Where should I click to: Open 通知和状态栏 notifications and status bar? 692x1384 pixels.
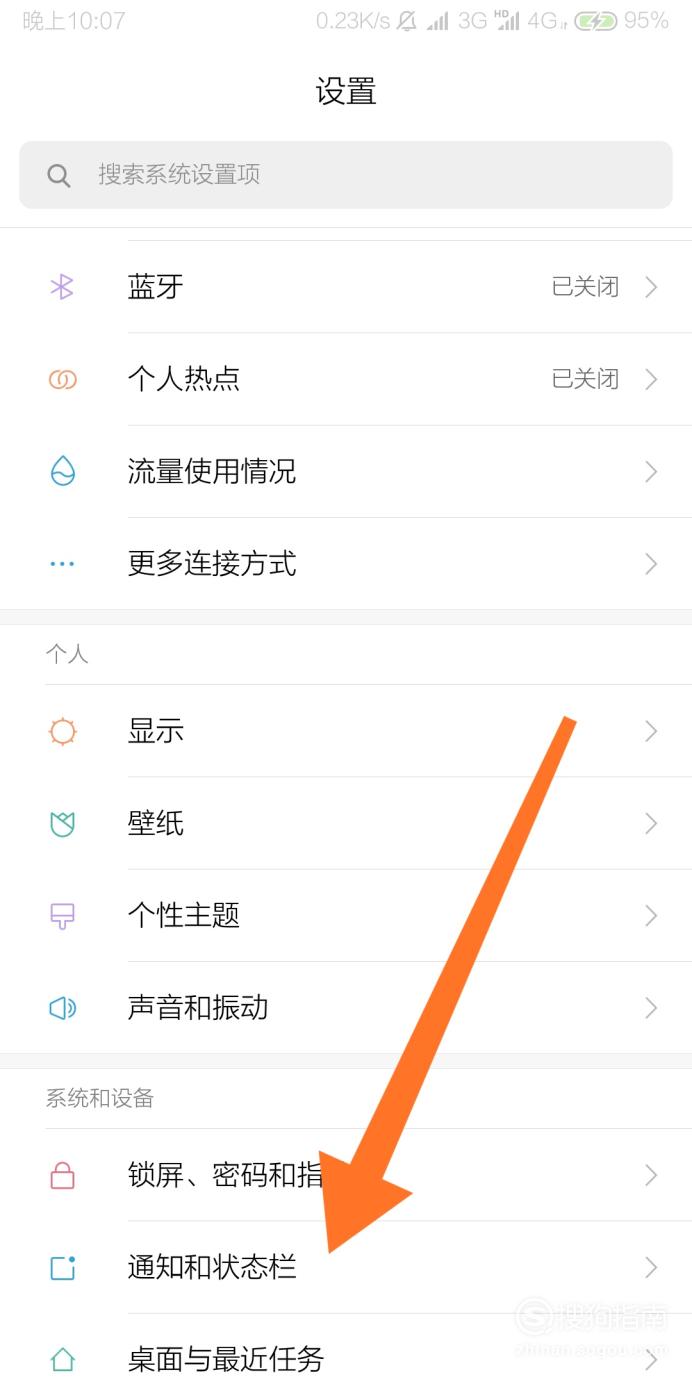coord(346,1267)
